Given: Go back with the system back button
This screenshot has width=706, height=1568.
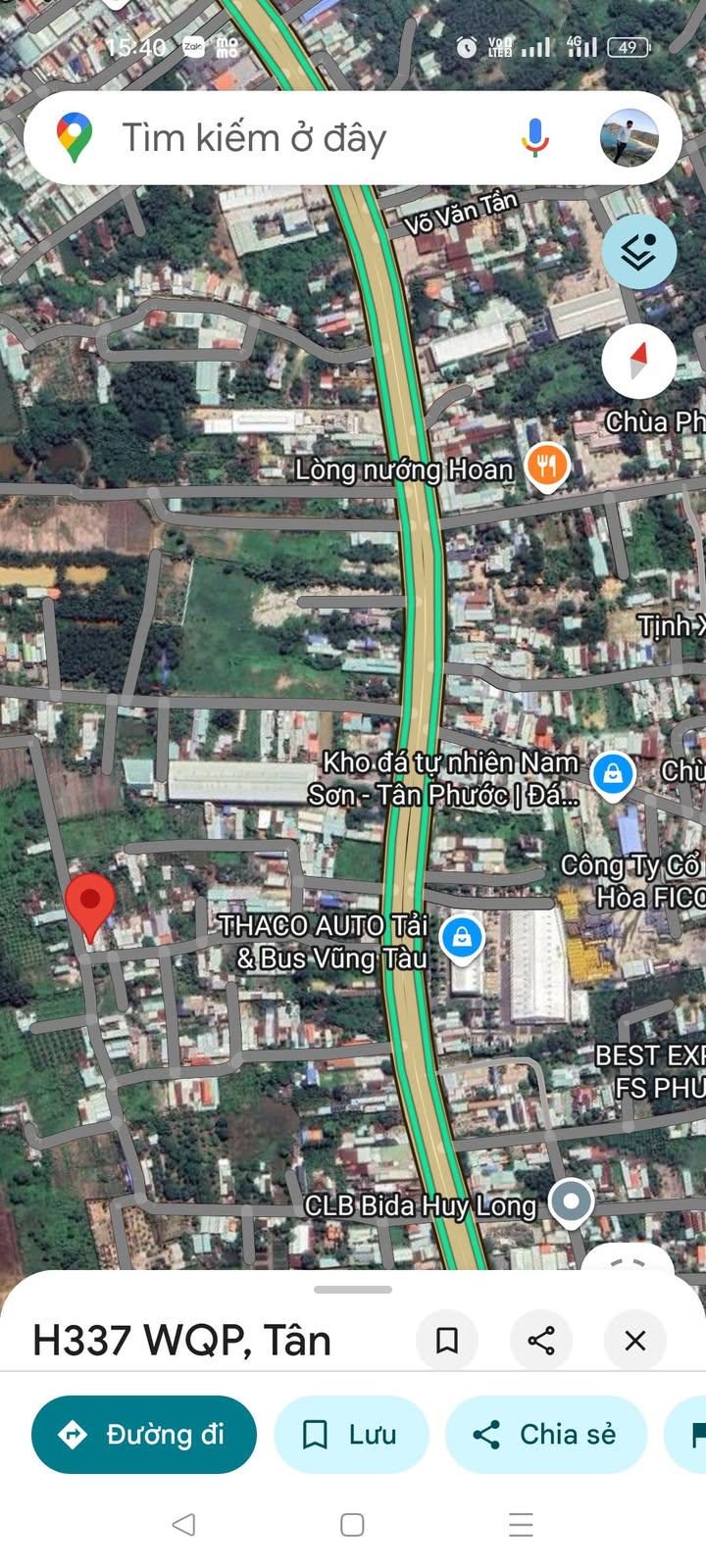Looking at the screenshot, I should pos(183,1524).
